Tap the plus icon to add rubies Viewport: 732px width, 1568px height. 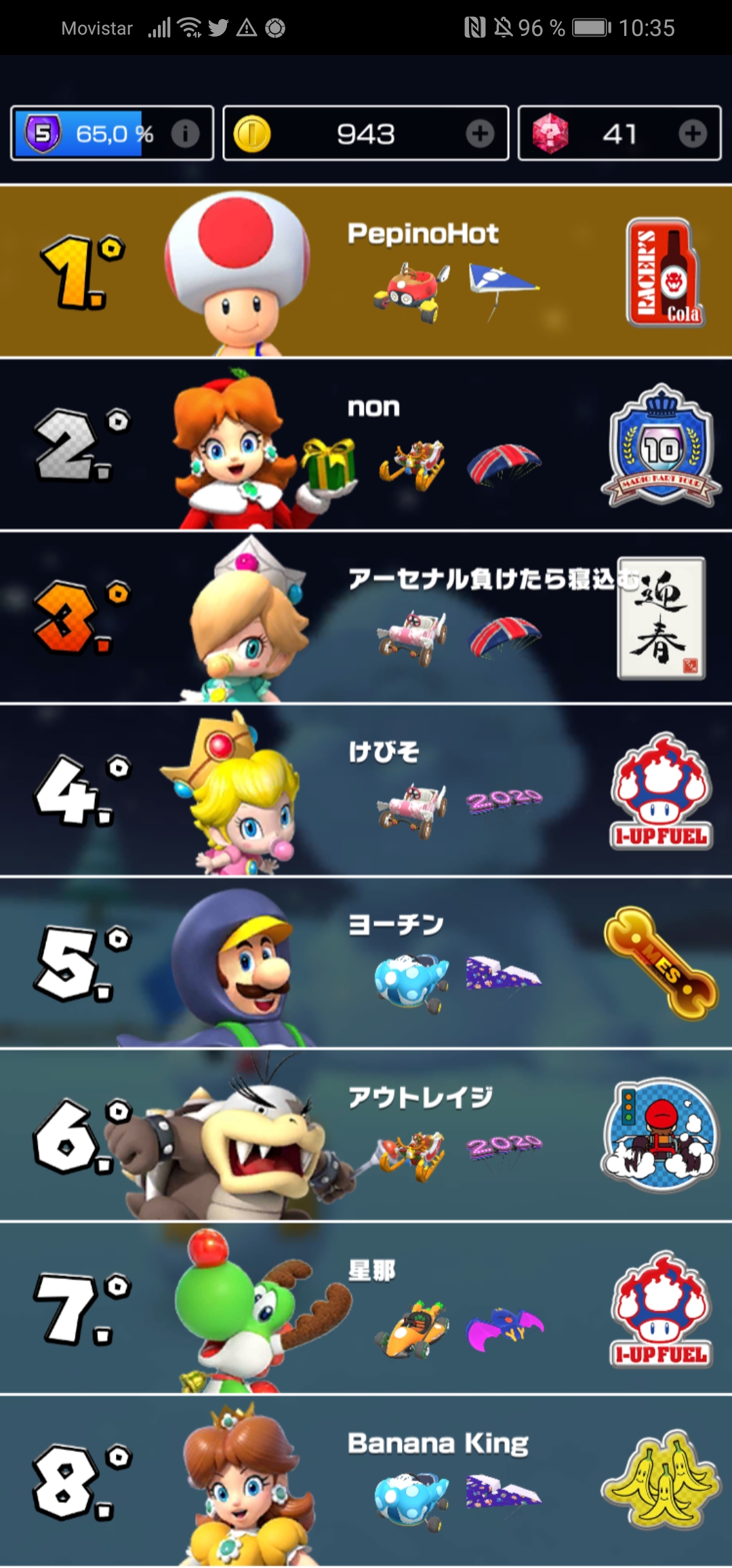click(x=693, y=134)
